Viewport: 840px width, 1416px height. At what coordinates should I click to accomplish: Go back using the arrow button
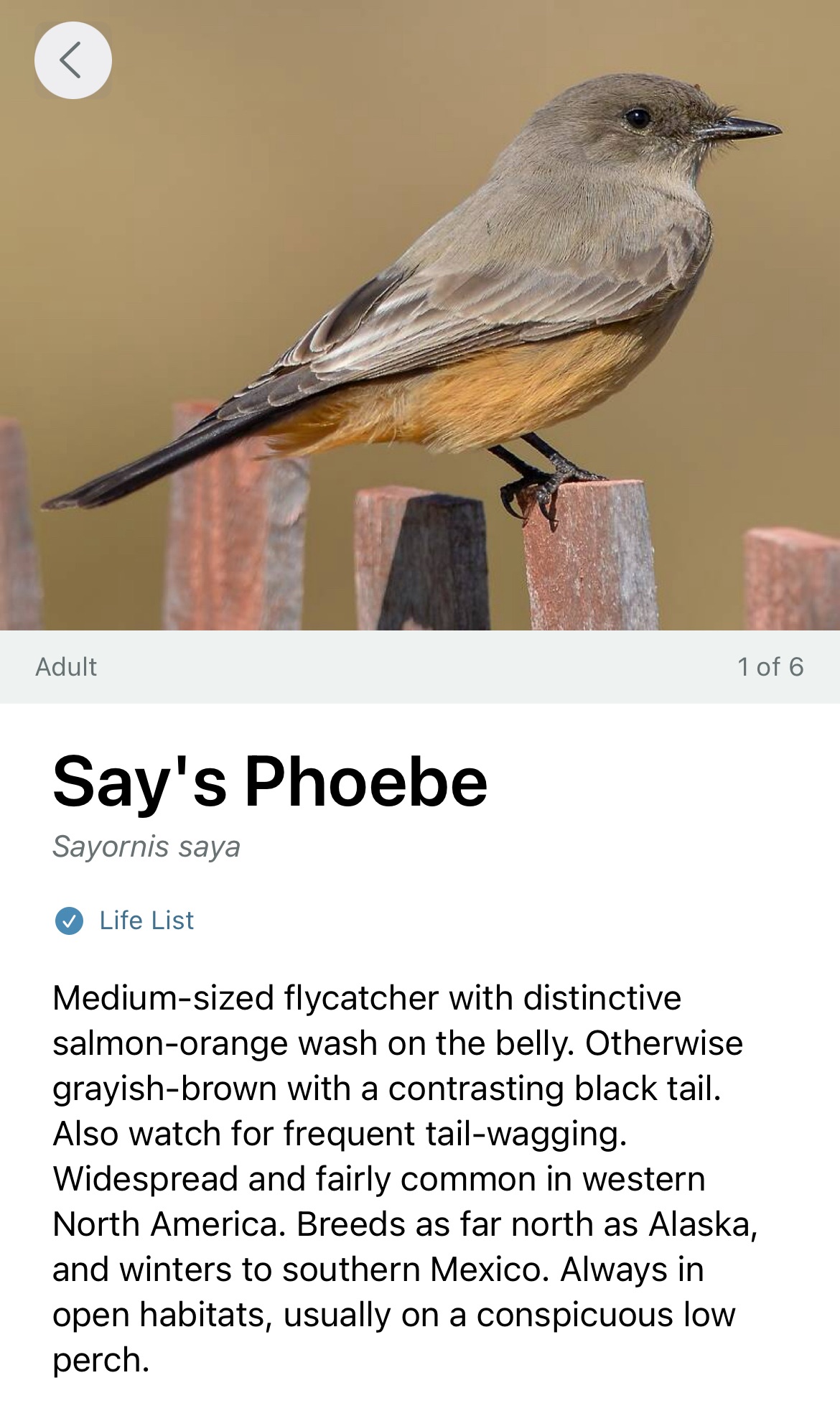pos(73,60)
